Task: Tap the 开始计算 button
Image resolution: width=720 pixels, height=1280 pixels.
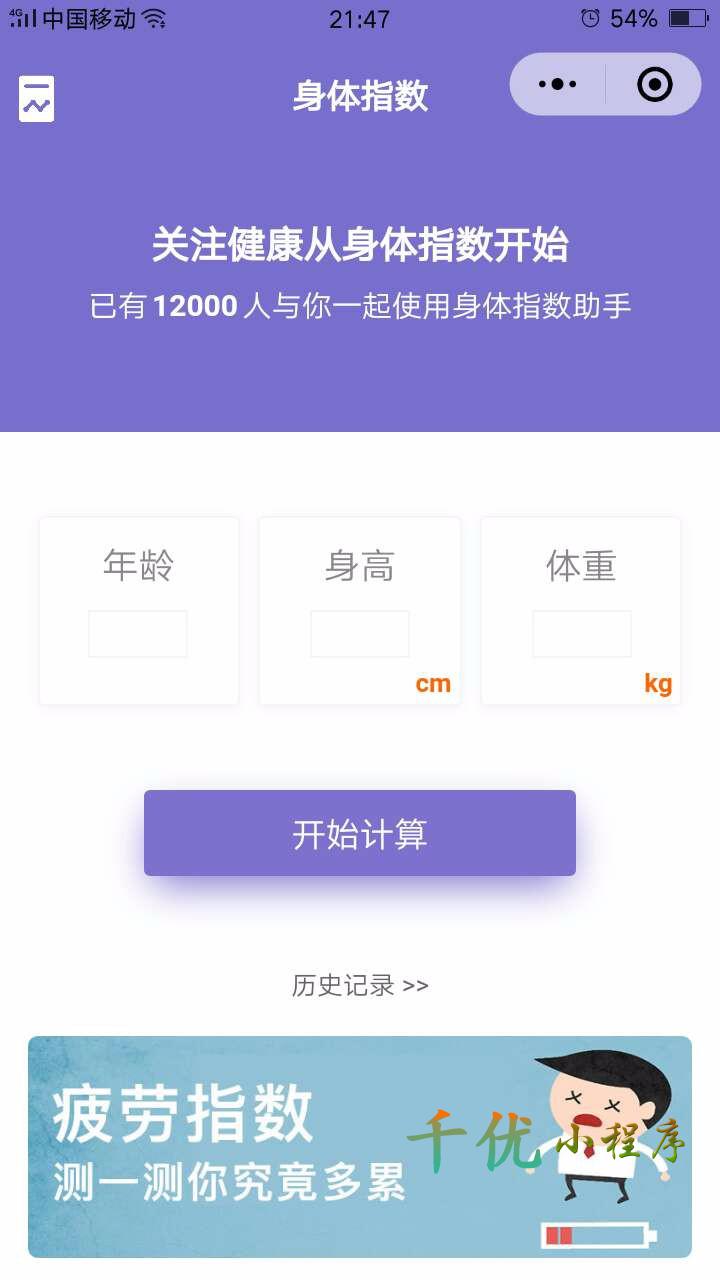Action: coord(360,833)
